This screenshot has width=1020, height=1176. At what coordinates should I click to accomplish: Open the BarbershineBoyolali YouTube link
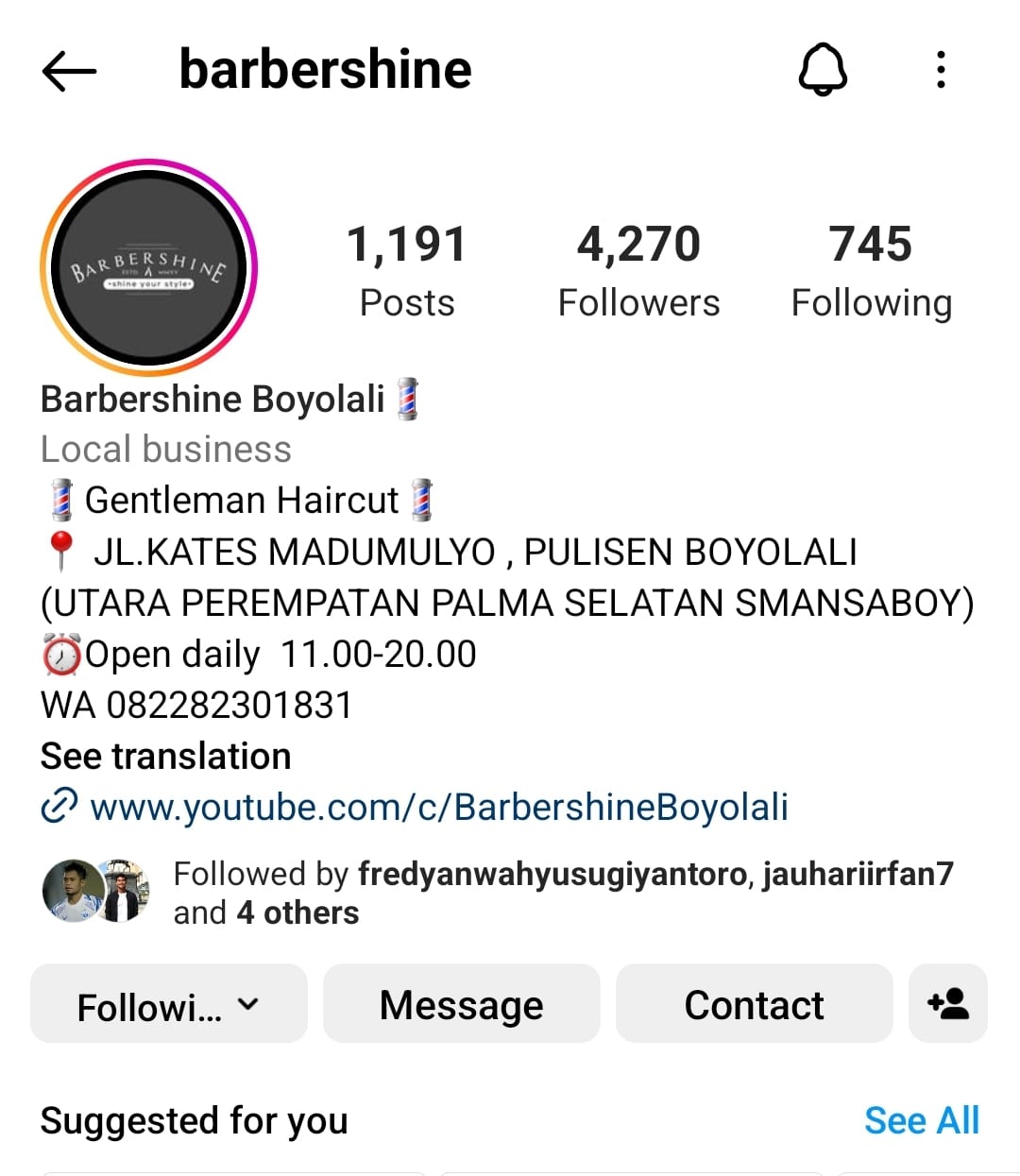[438, 808]
